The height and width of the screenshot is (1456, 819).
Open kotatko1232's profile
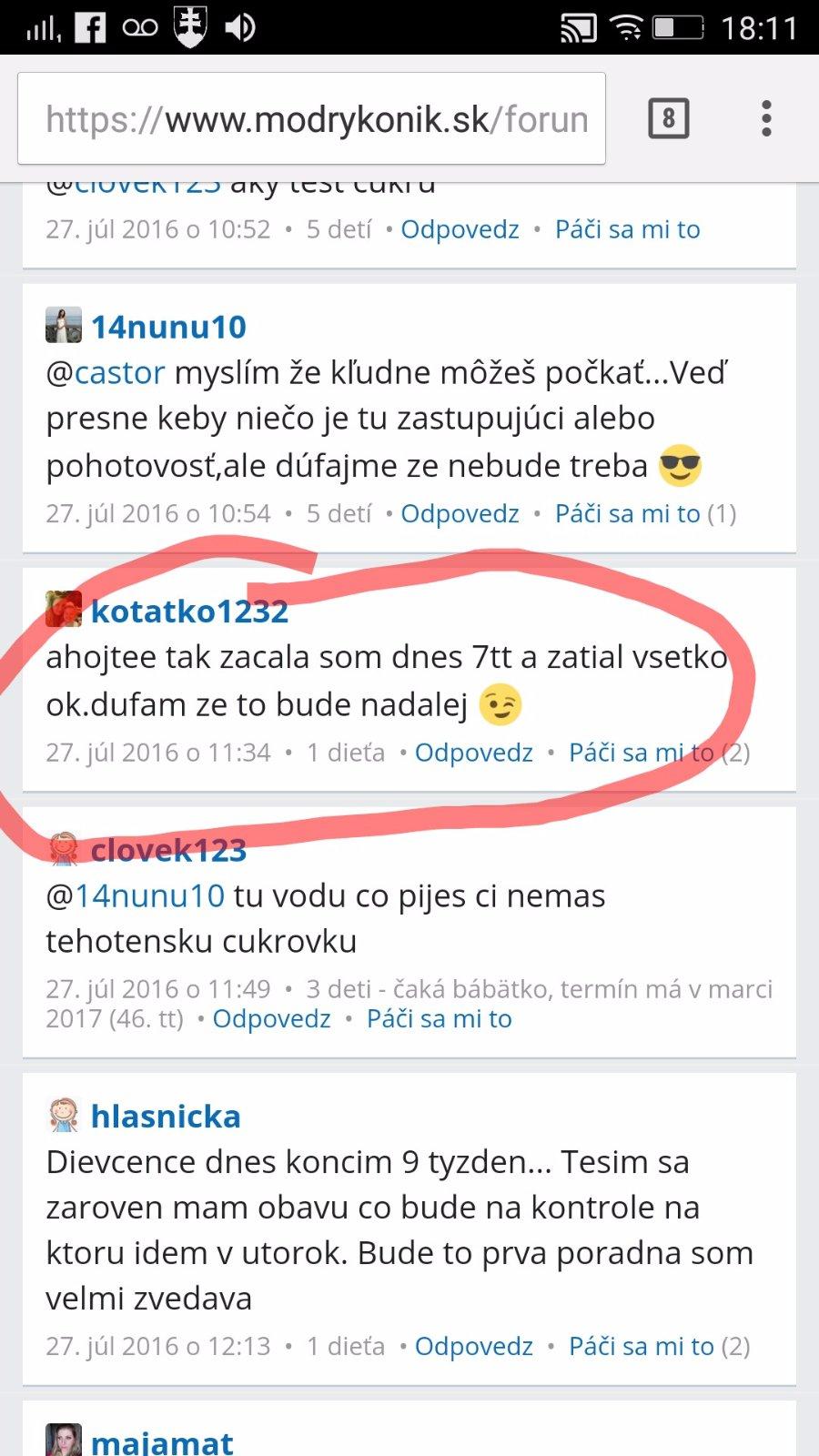(x=189, y=612)
